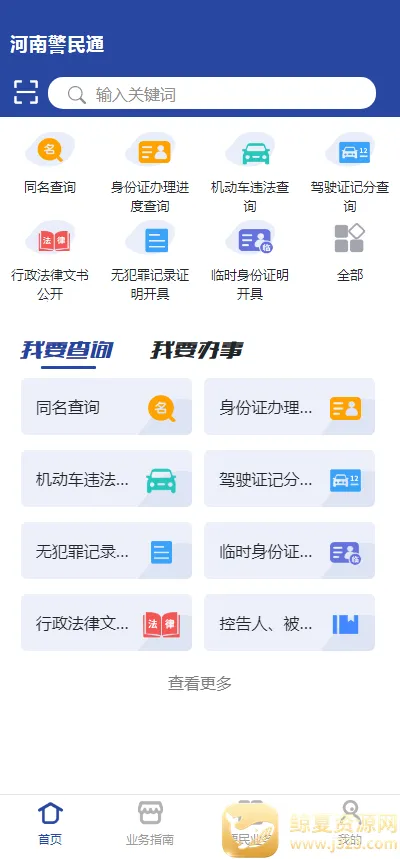
Task: Open the QR scan icon
Action: pos(26,92)
